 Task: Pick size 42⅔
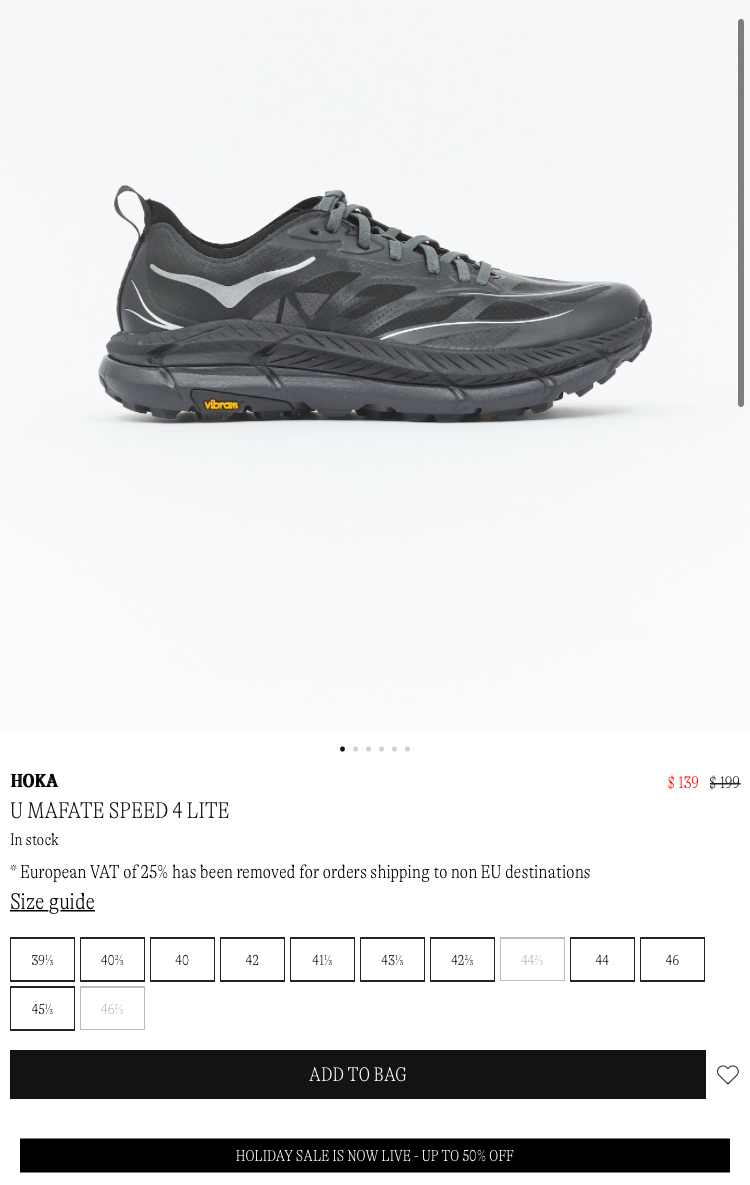(462, 960)
